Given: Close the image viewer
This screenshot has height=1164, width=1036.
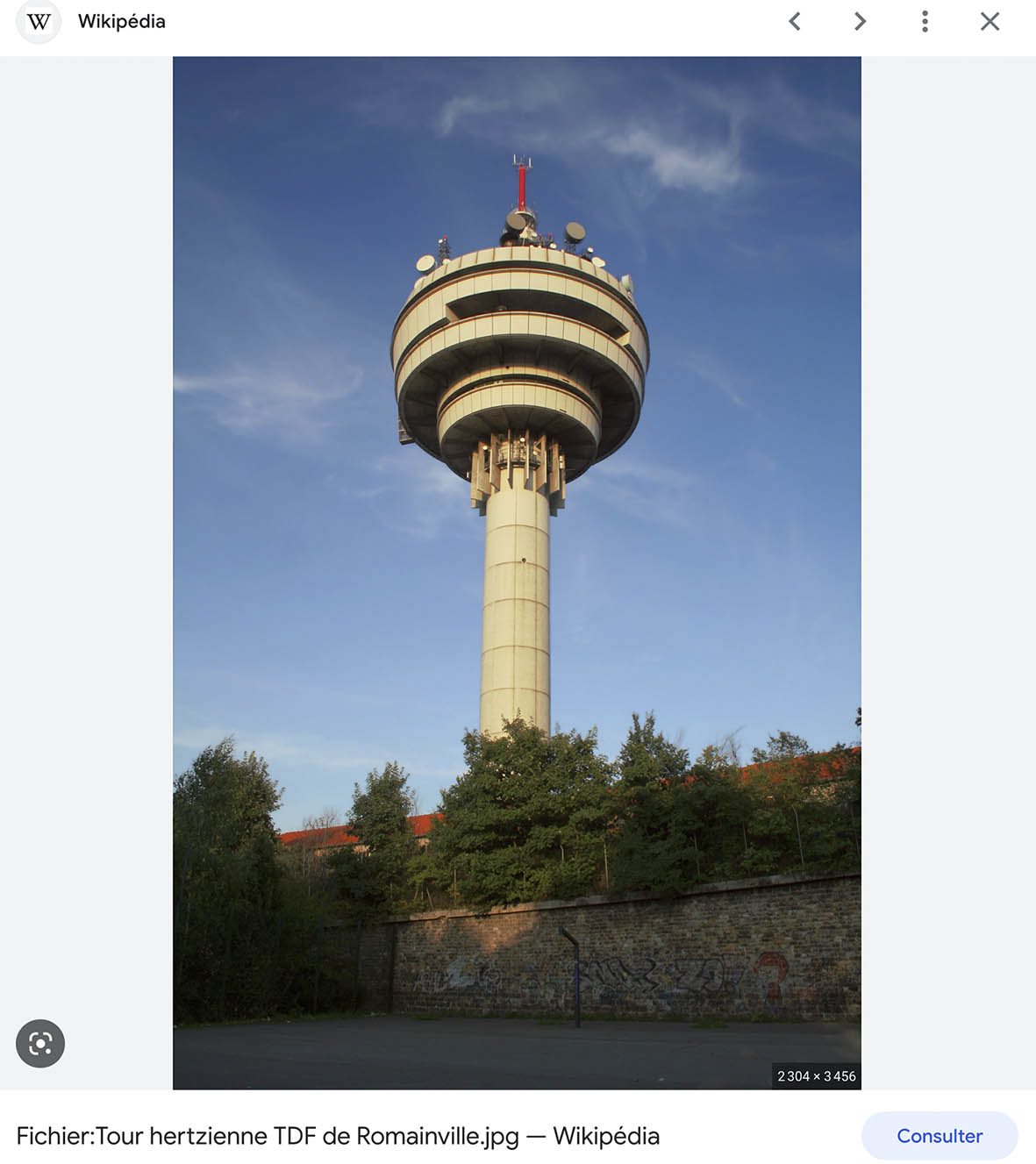Looking at the screenshot, I should (990, 22).
